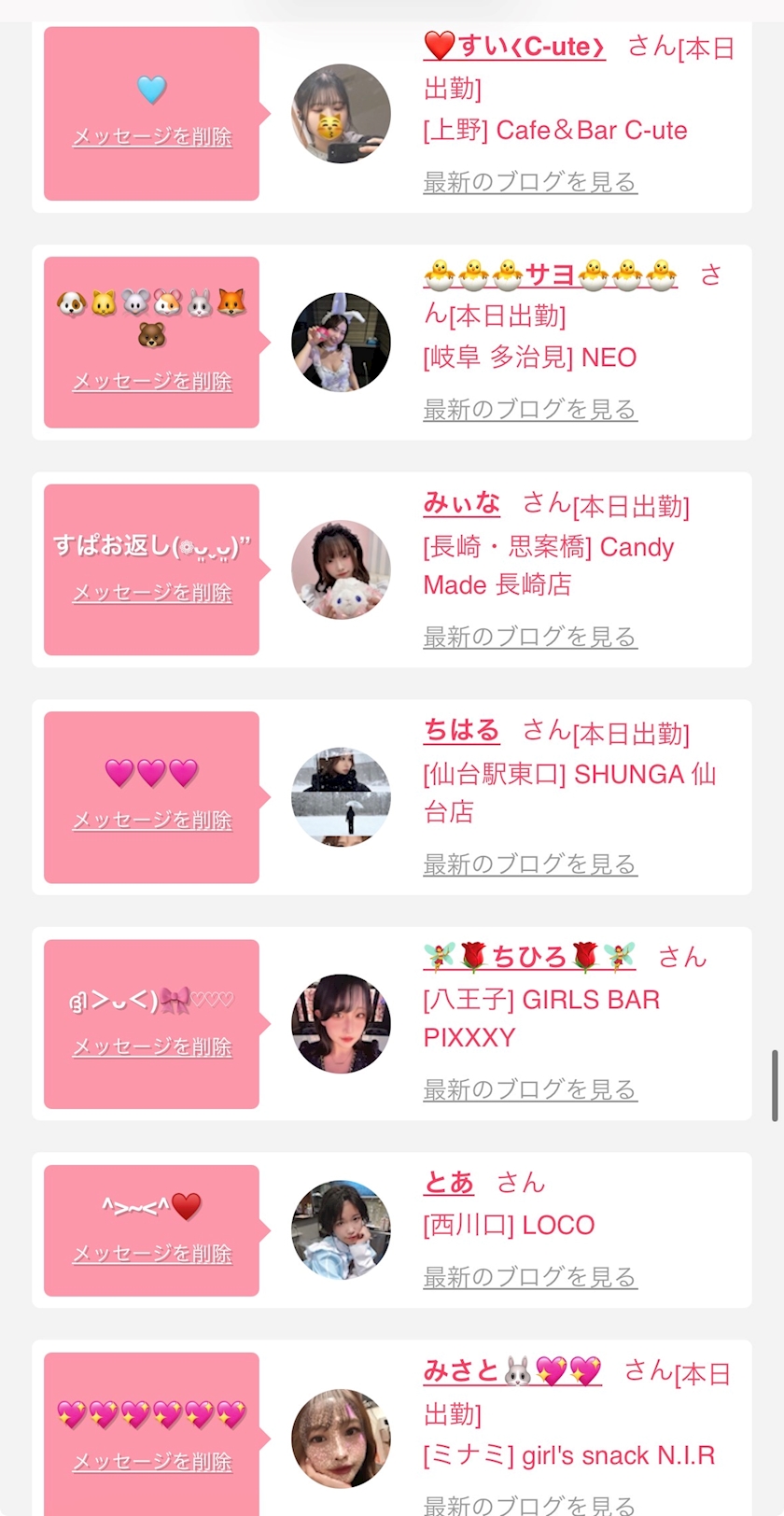The width and height of the screenshot is (784, 1516).
Task: Delete the message sent to とあ
Action: tap(152, 1253)
